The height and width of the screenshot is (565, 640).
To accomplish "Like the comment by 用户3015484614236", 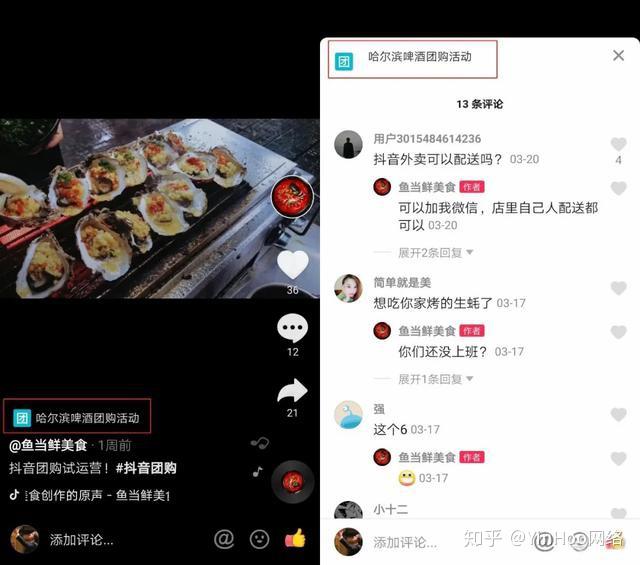I will 618,145.
